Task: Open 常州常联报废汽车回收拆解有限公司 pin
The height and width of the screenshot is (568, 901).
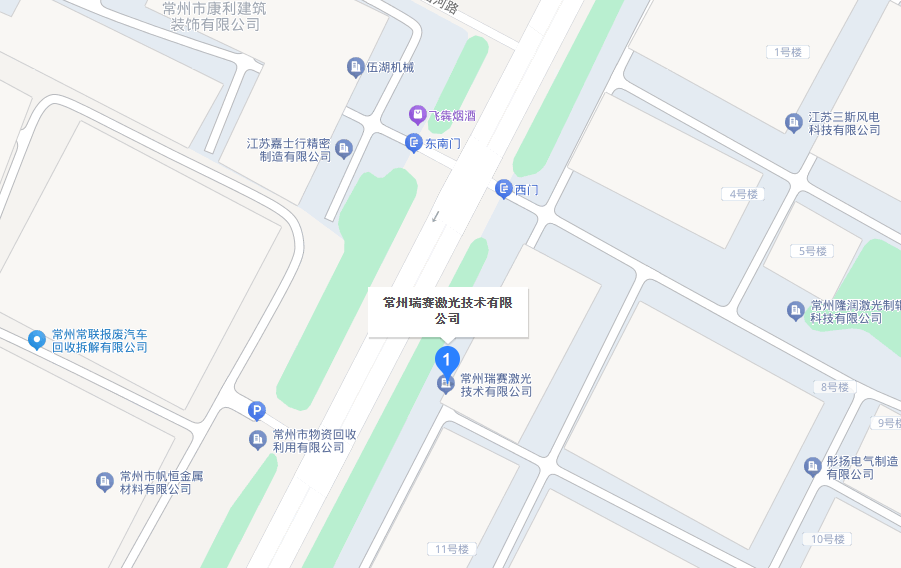Action: [37, 340]
